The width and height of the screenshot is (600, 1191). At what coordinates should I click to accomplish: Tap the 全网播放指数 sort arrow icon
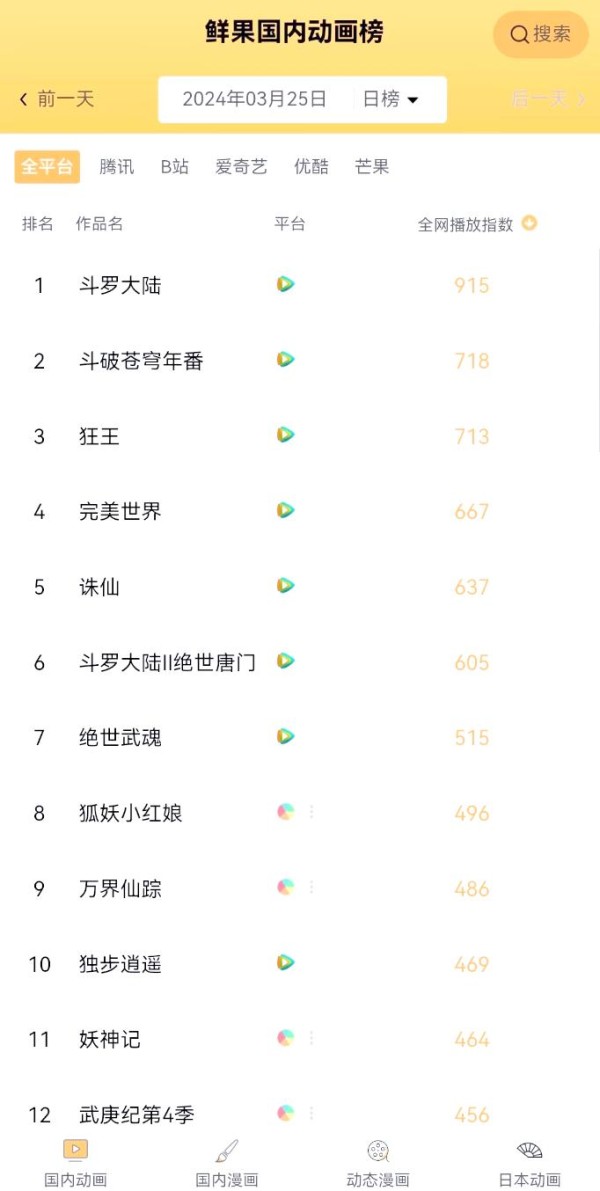click(x=529, y=223)
